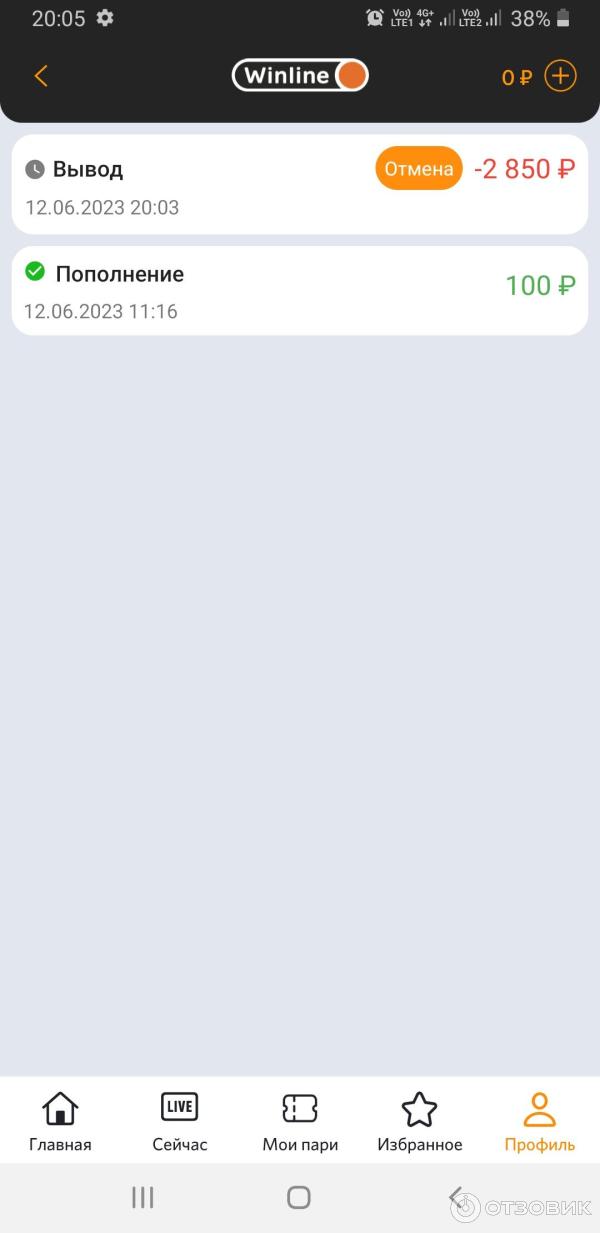Viewport: 600px width, 1233px height.
Task: Go back using the orange arrow
Action: [41, 76]
